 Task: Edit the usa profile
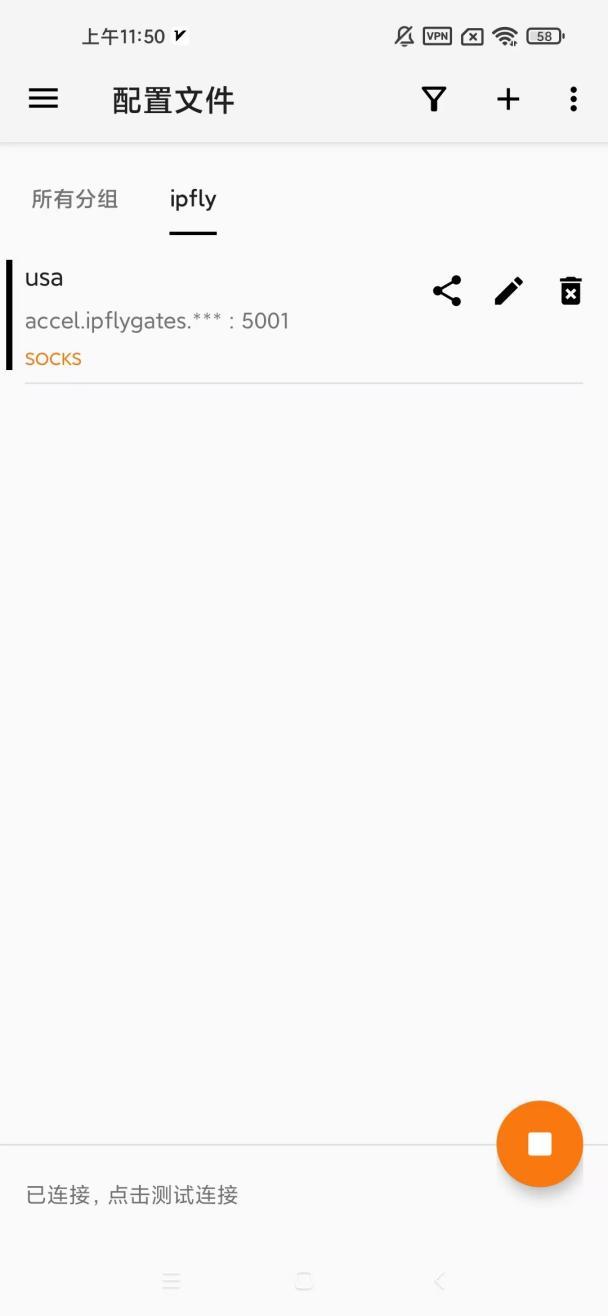[509, 291]
